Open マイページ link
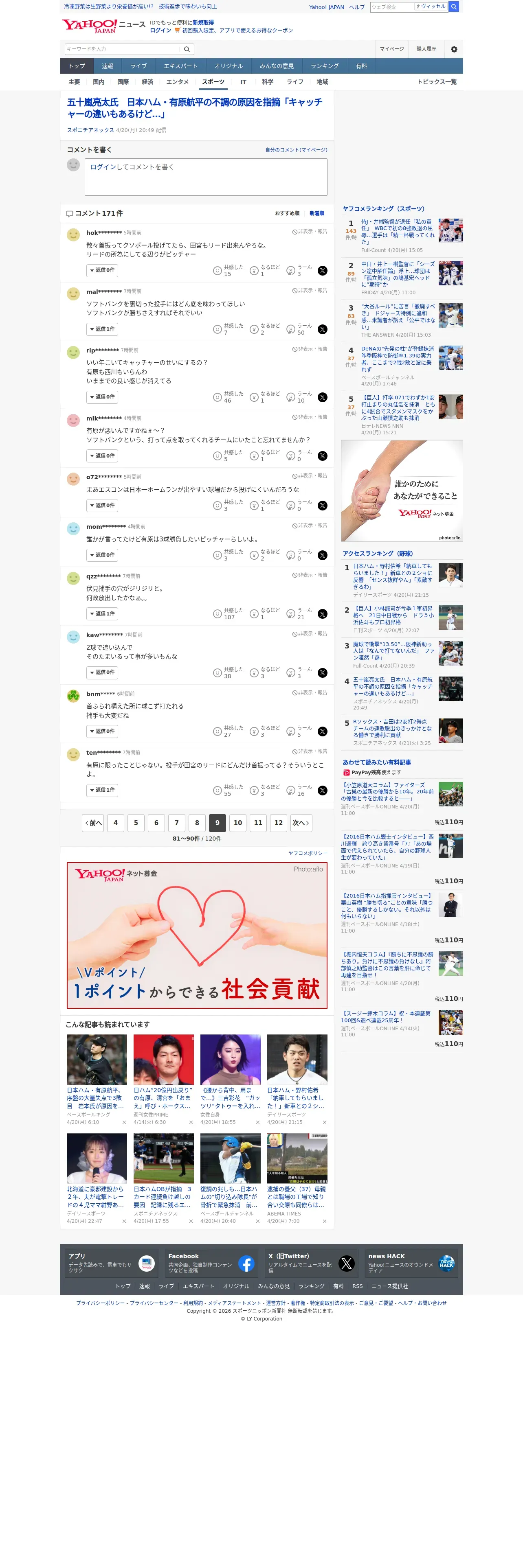This screenshot has width=523, height=1568. coord(391,49)
